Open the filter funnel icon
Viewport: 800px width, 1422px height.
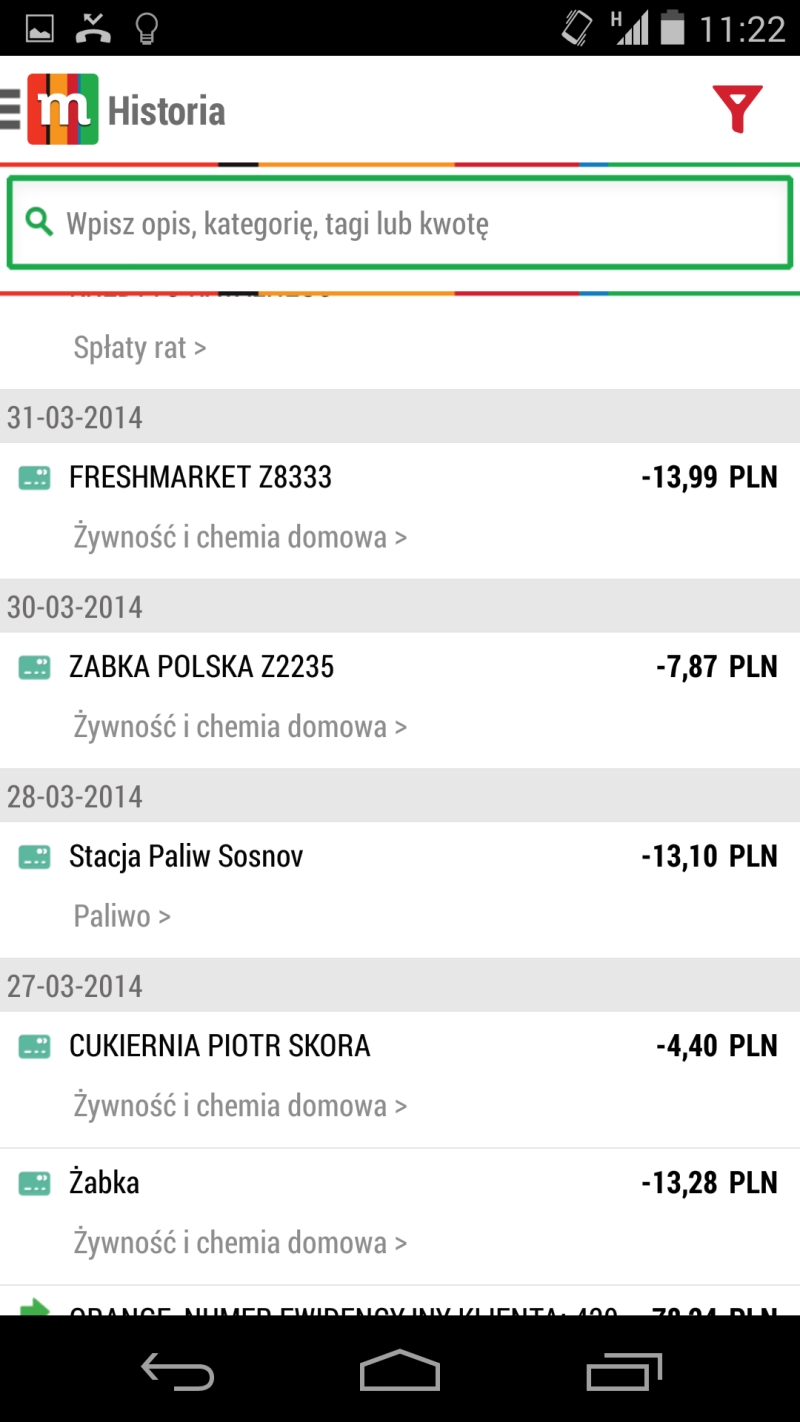tap(737, 109)
